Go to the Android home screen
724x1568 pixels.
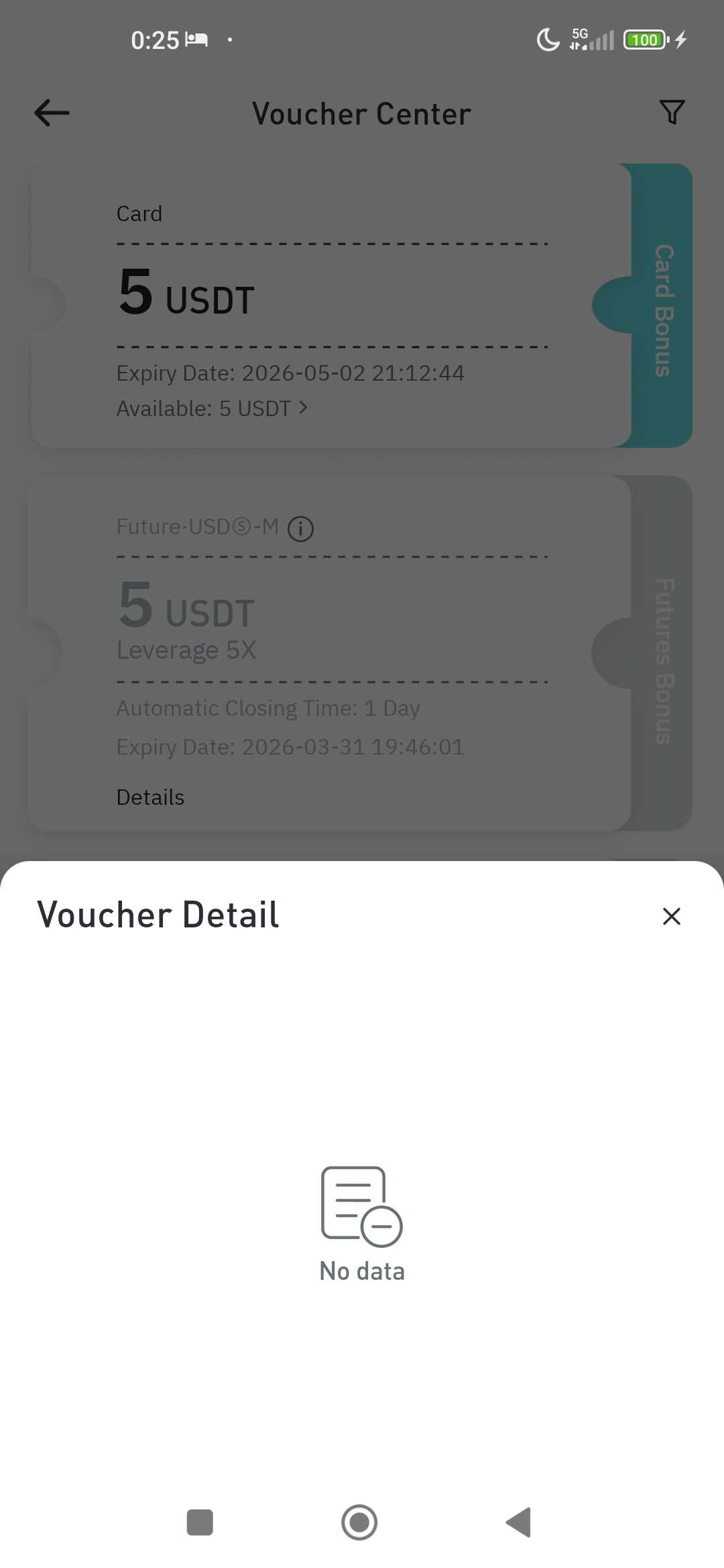pos(359,1522)
